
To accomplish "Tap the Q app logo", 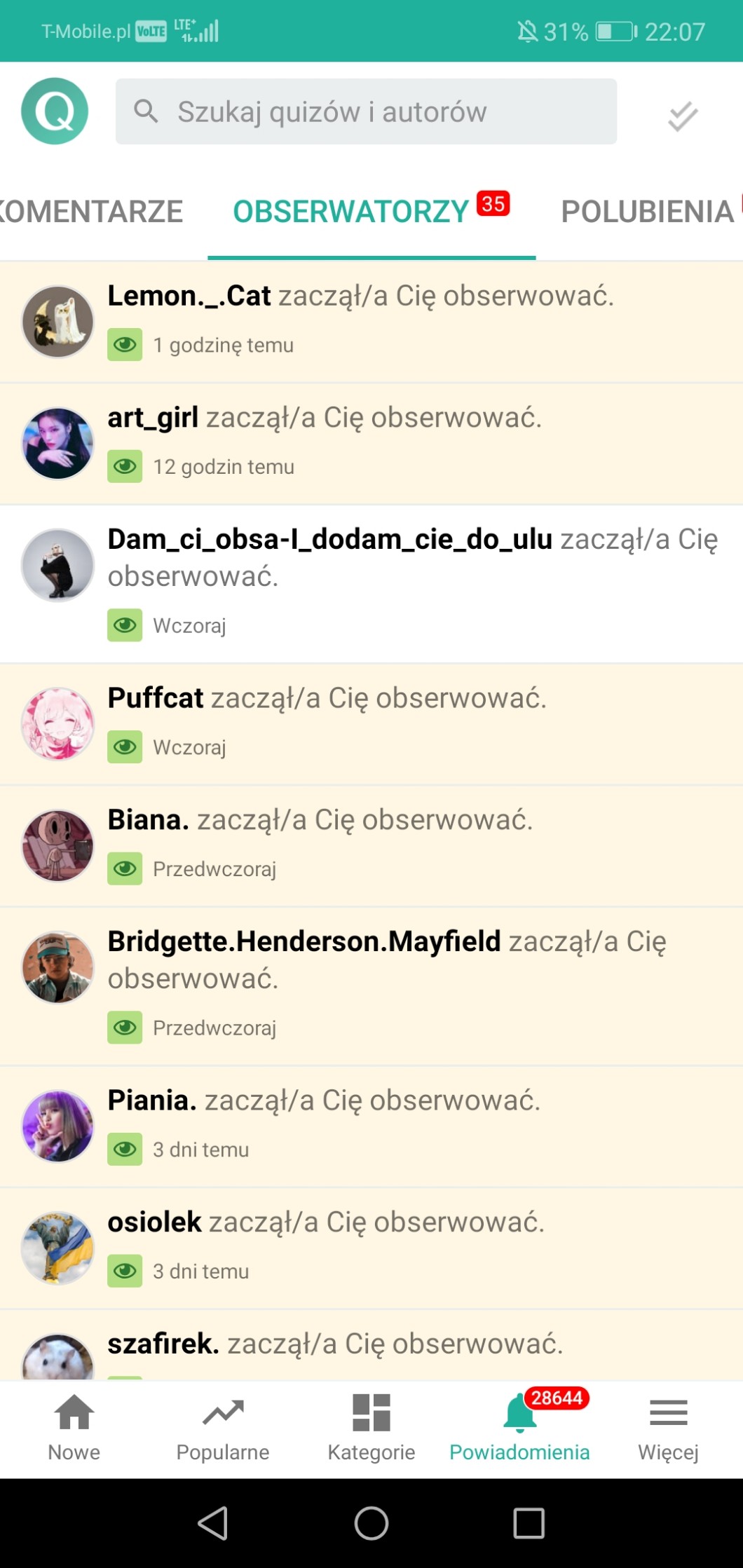I will (x=55, y=111).
